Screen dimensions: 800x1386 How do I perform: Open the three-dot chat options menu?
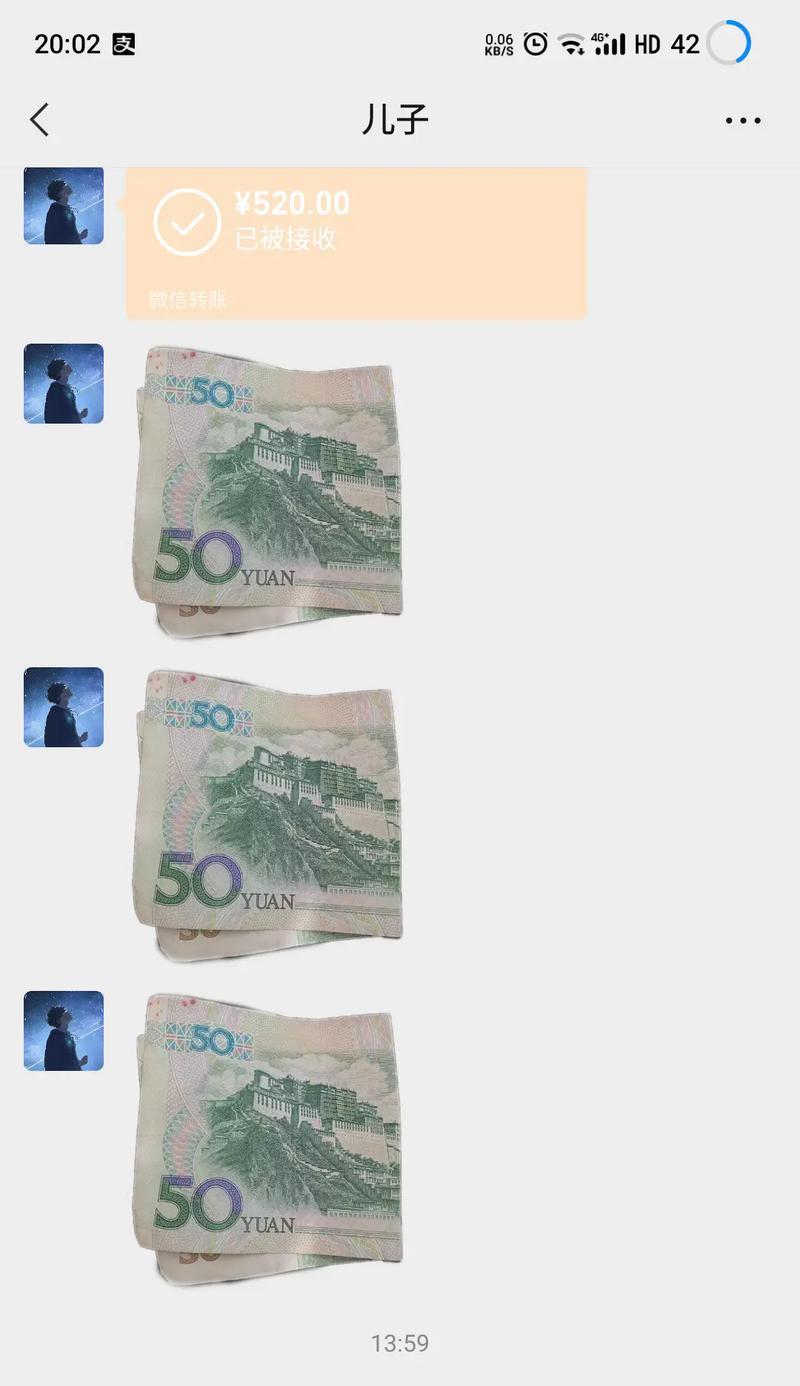coord(742,120)
